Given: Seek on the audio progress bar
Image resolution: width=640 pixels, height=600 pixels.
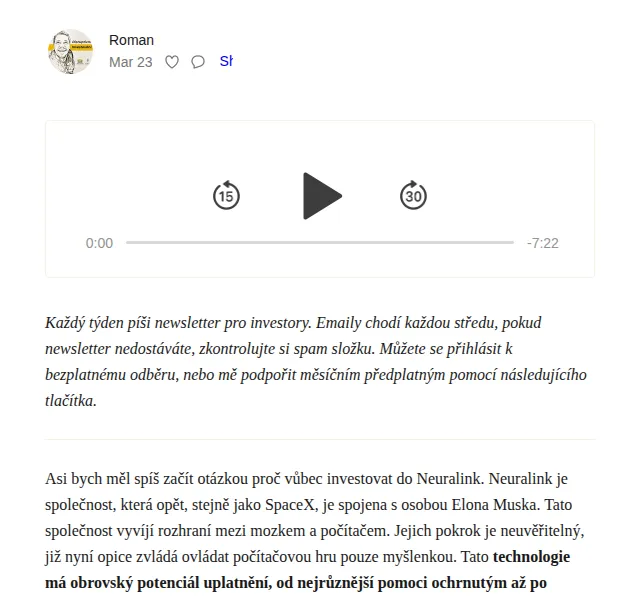Looking at the screenshot, I should [x=320, y=242].
